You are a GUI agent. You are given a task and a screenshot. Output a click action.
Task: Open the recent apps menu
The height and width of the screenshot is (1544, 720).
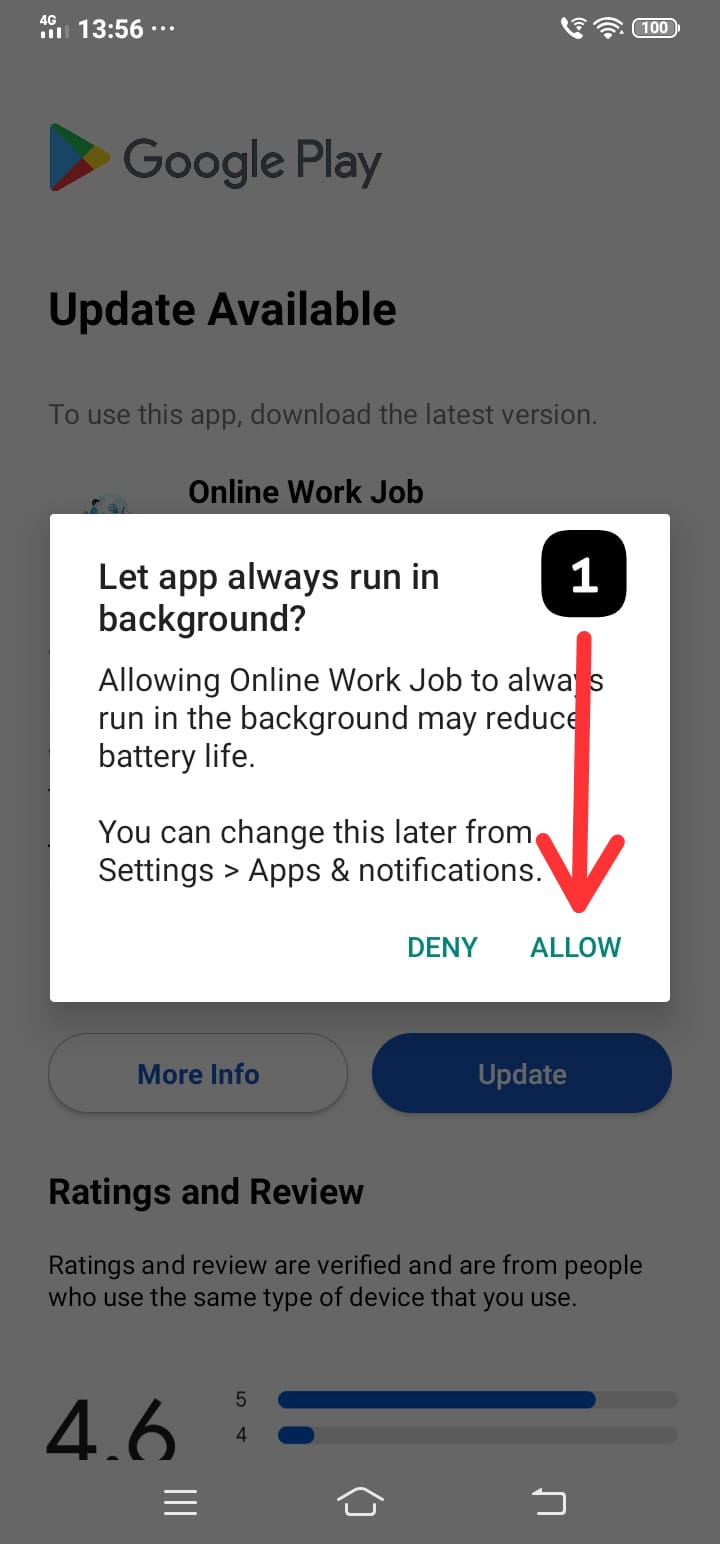pyautogui.click(x=180, y=1501)
